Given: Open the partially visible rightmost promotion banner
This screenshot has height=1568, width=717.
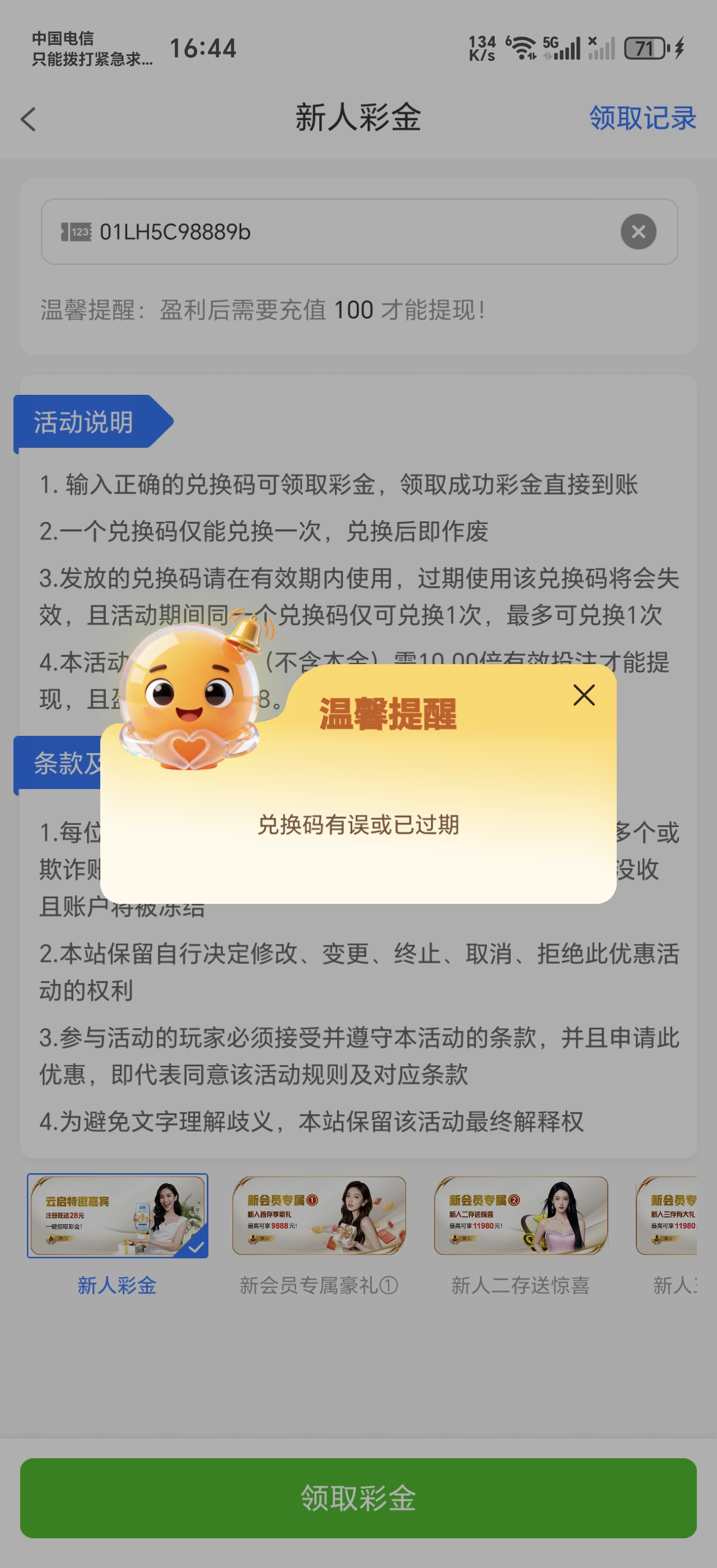Looking at the screenshot, I should (682, 1216).
